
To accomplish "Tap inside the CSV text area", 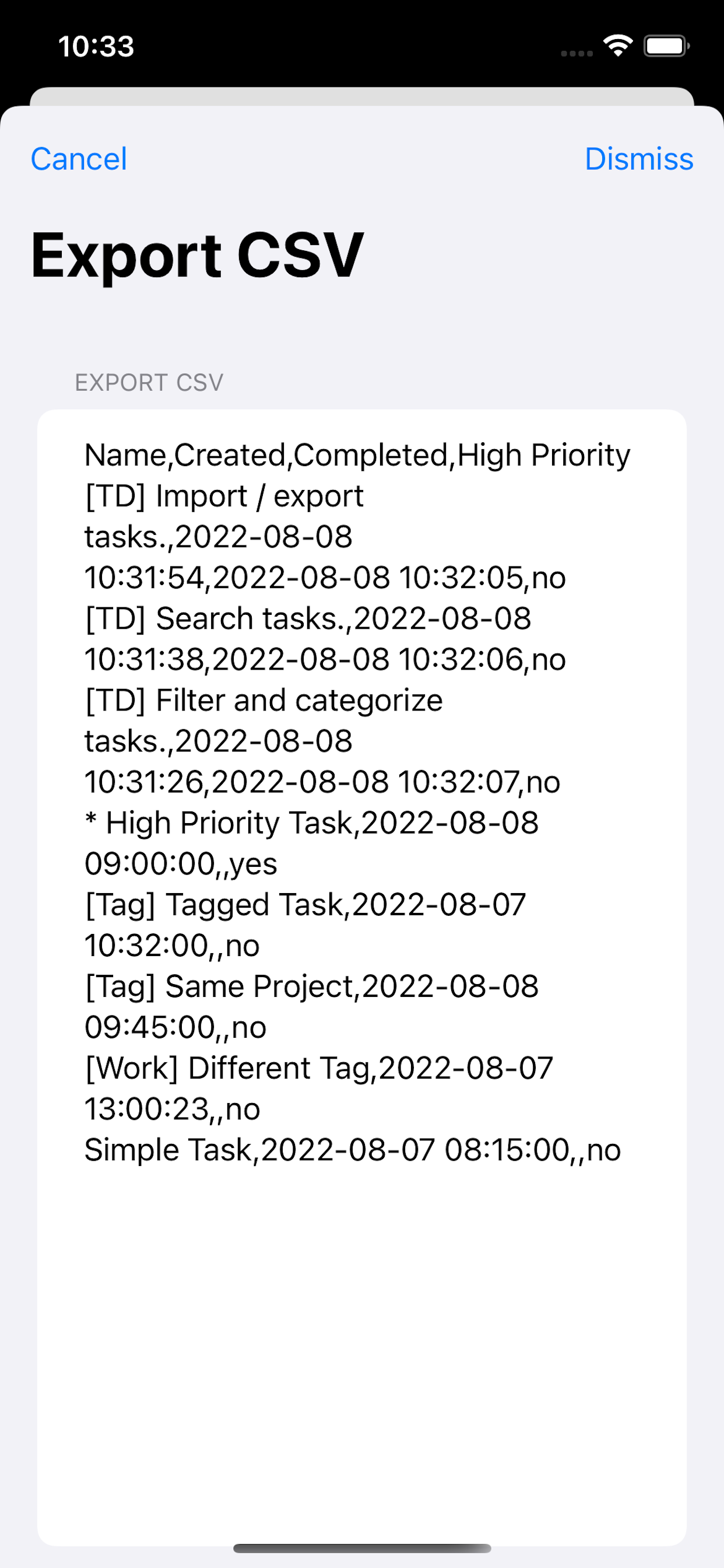I will click(x=362, y=978).
